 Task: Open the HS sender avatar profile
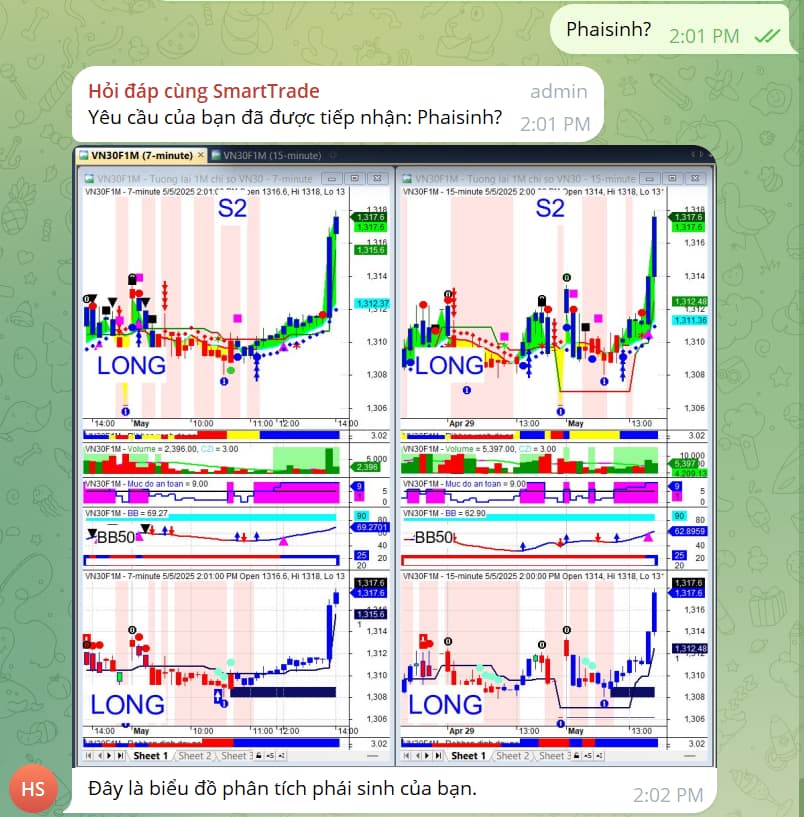pyautogui.click(x=33, y=787)
